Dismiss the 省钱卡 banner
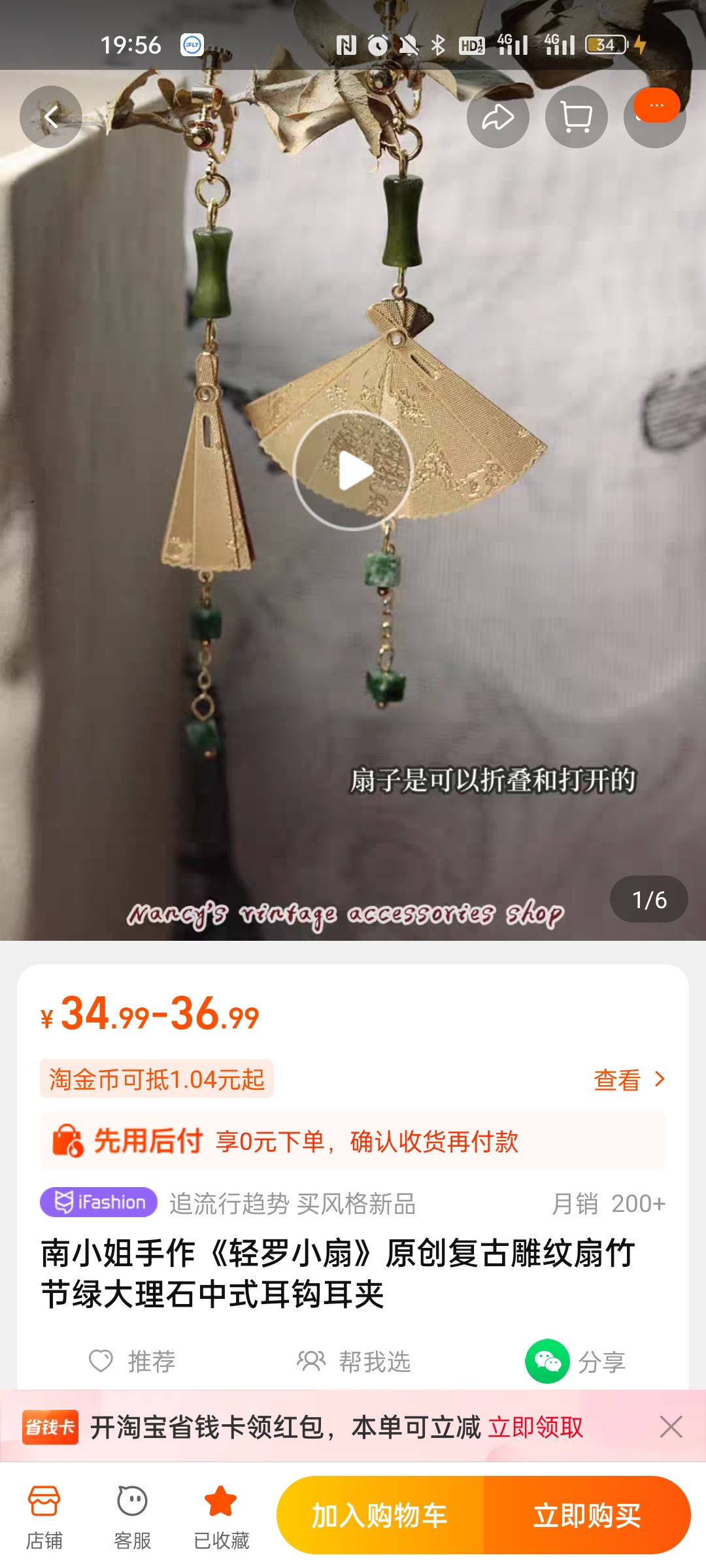Image resolution: width=706 pixels, height=1568 pixels. pyautogui.click(x=671, y=1427)
